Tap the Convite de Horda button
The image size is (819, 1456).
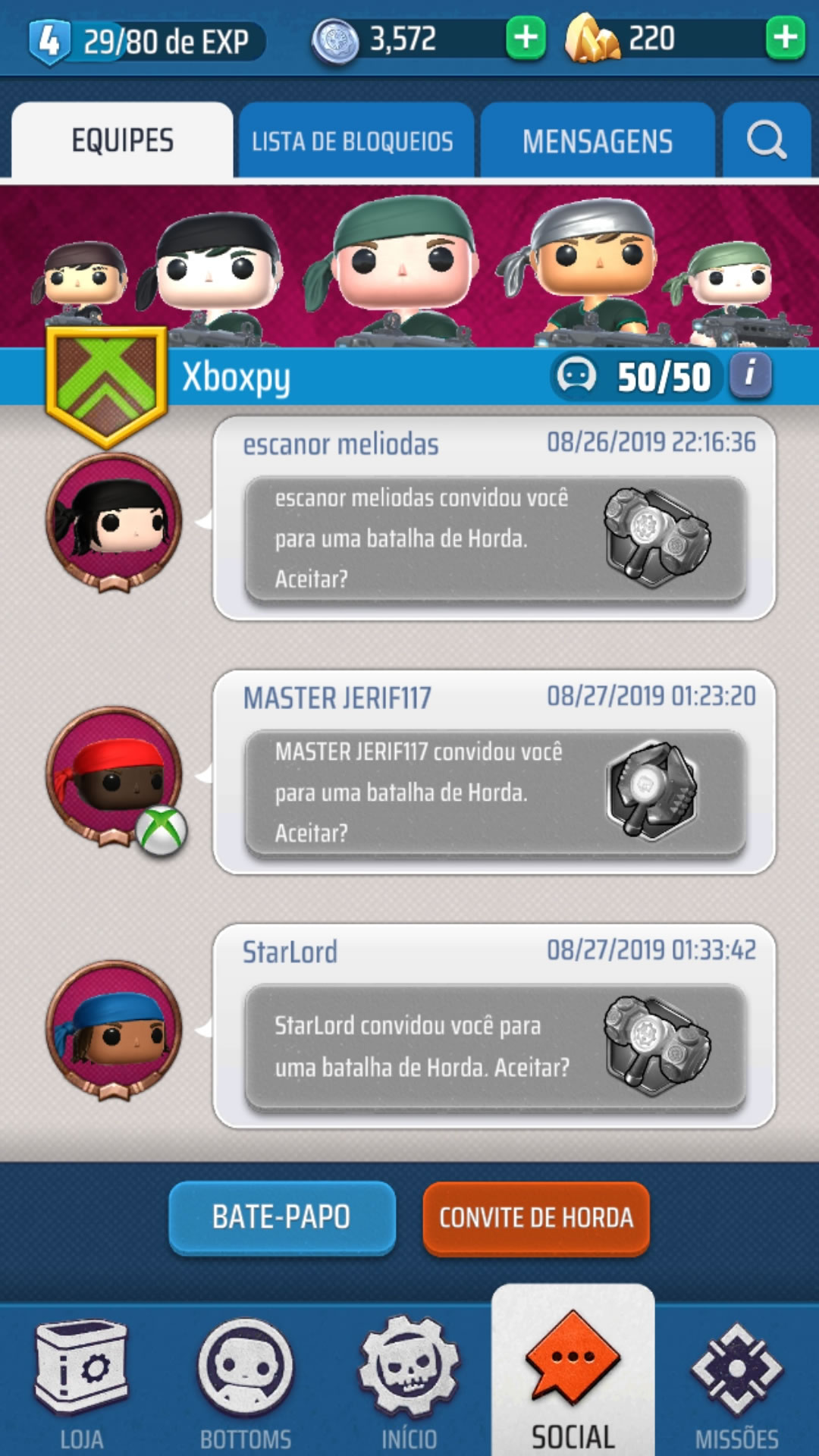[x=536, y=1218]
